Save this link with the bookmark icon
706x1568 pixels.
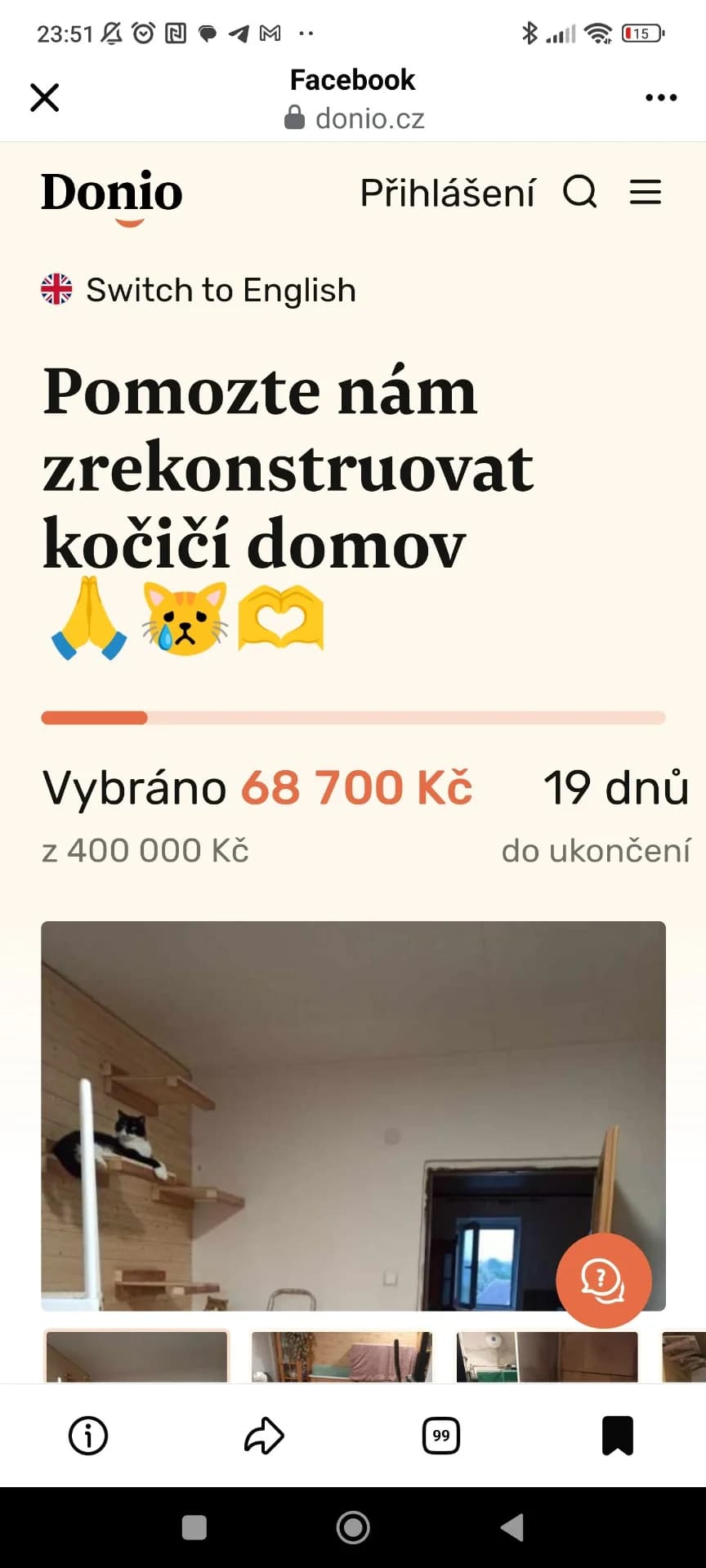(618, 1435)
